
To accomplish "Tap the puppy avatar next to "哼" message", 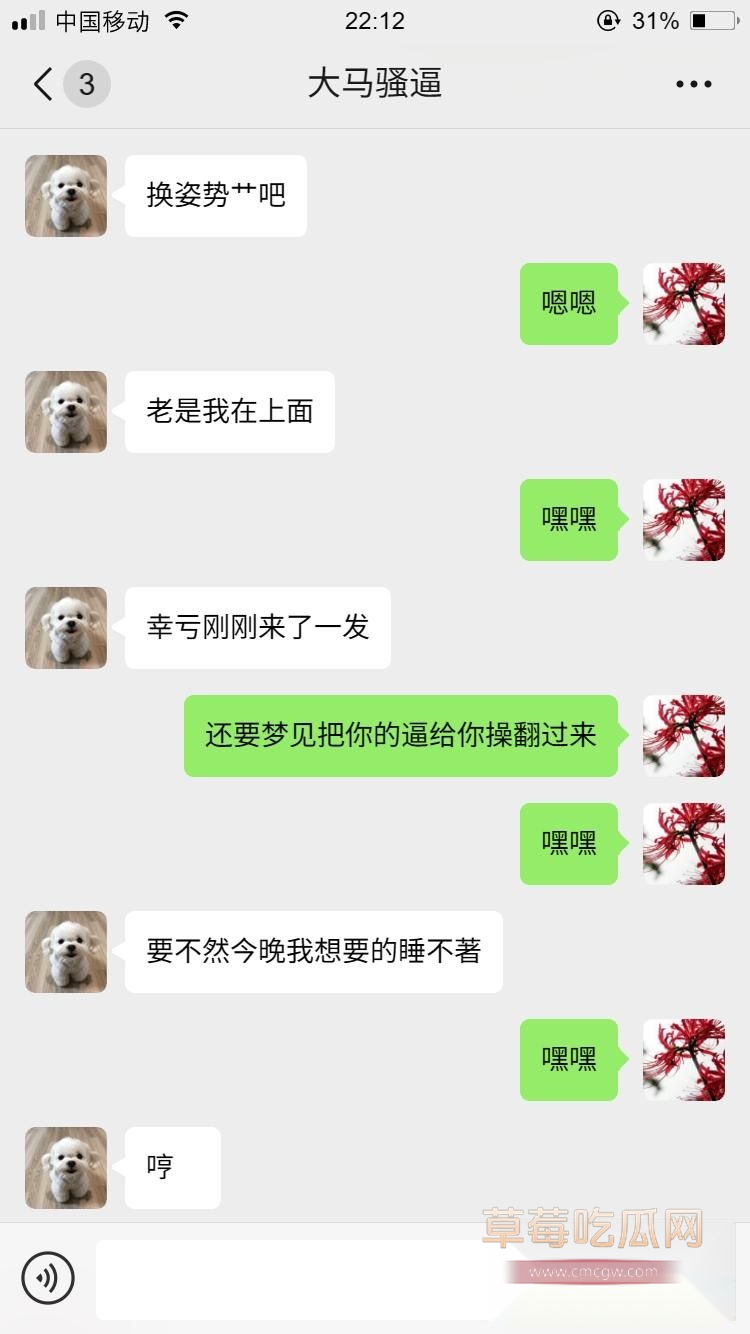I will click(x=65, y=1167).
